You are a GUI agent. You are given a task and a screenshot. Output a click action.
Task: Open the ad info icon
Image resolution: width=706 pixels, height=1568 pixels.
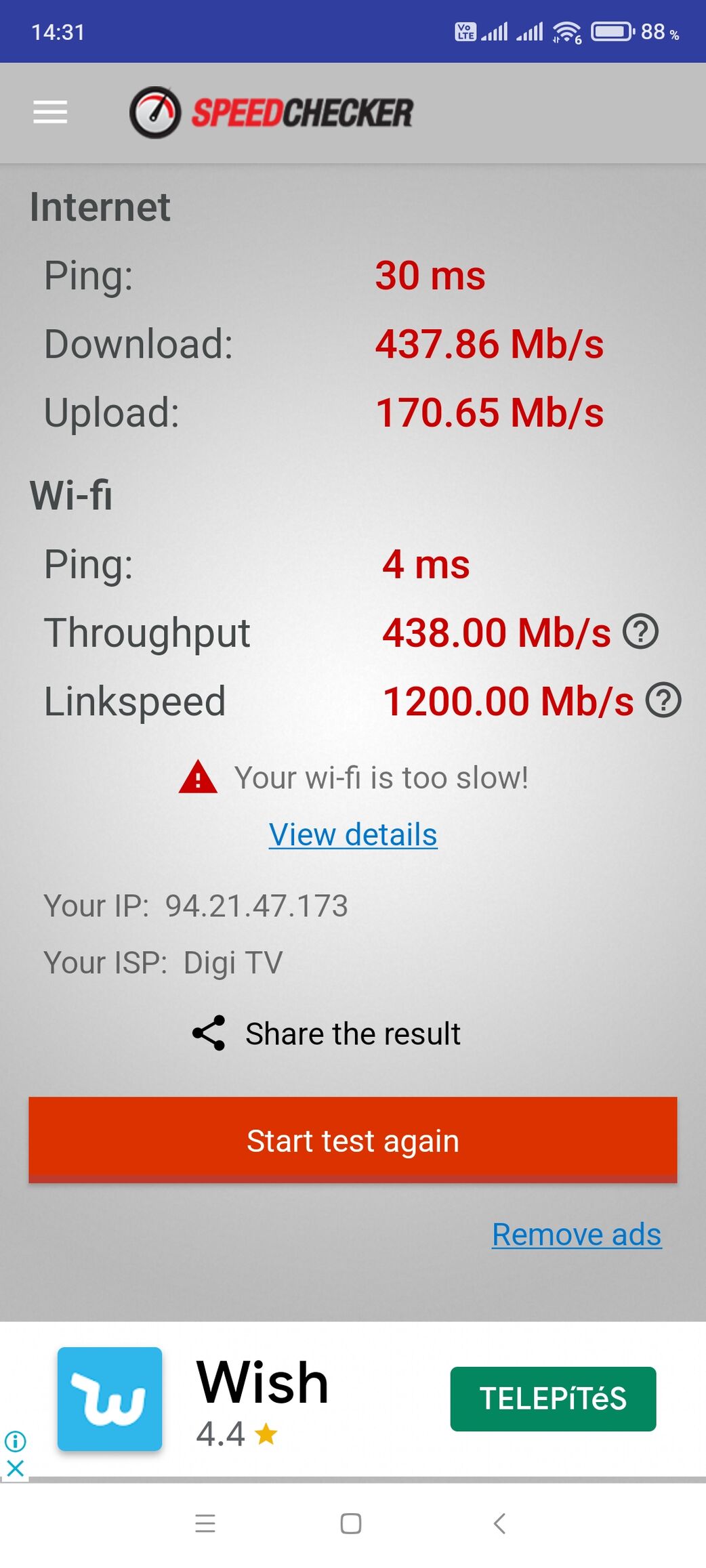(x=15, y=1441)
